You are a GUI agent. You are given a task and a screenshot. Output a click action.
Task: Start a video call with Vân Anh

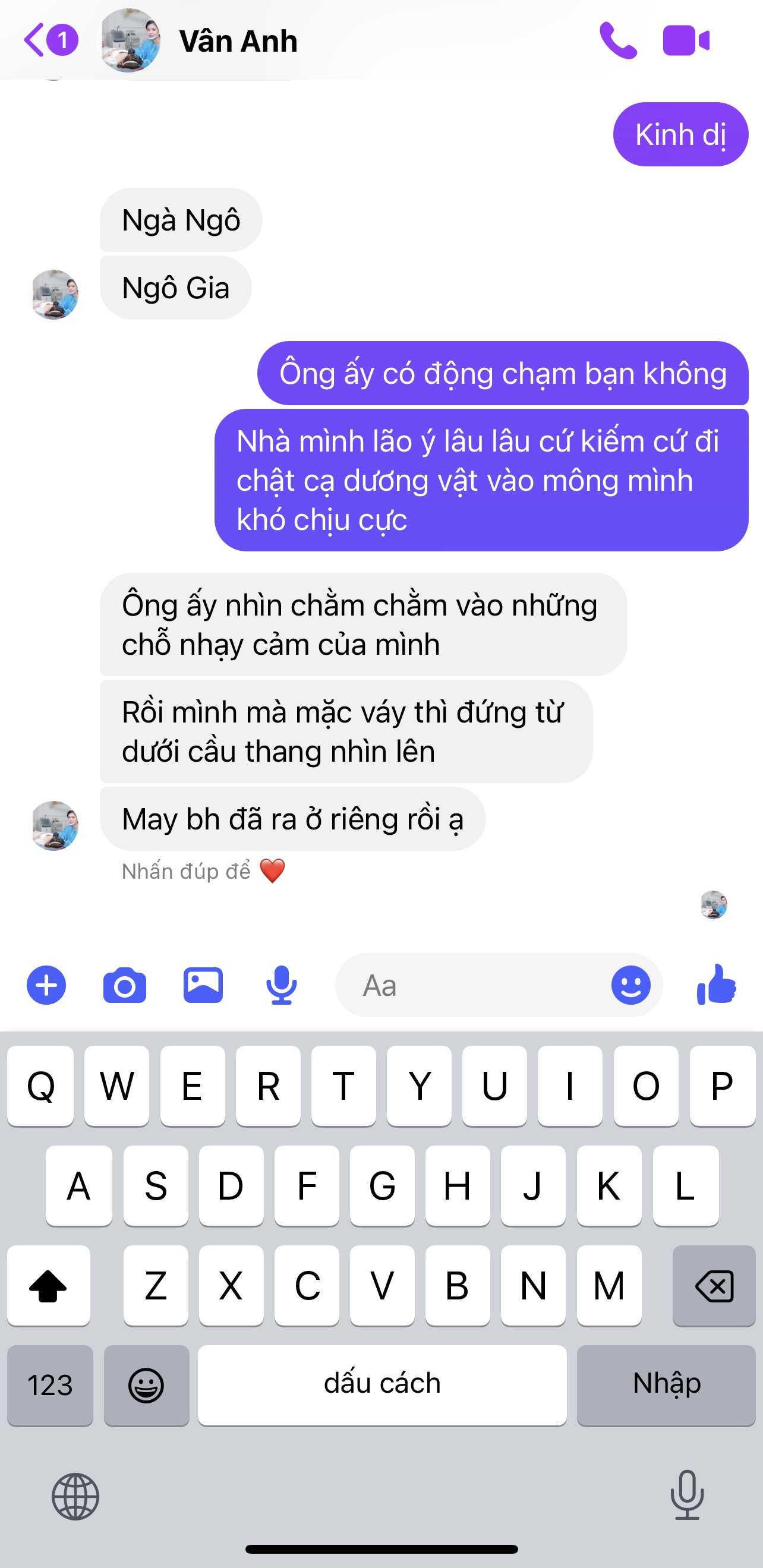point(686,41)
